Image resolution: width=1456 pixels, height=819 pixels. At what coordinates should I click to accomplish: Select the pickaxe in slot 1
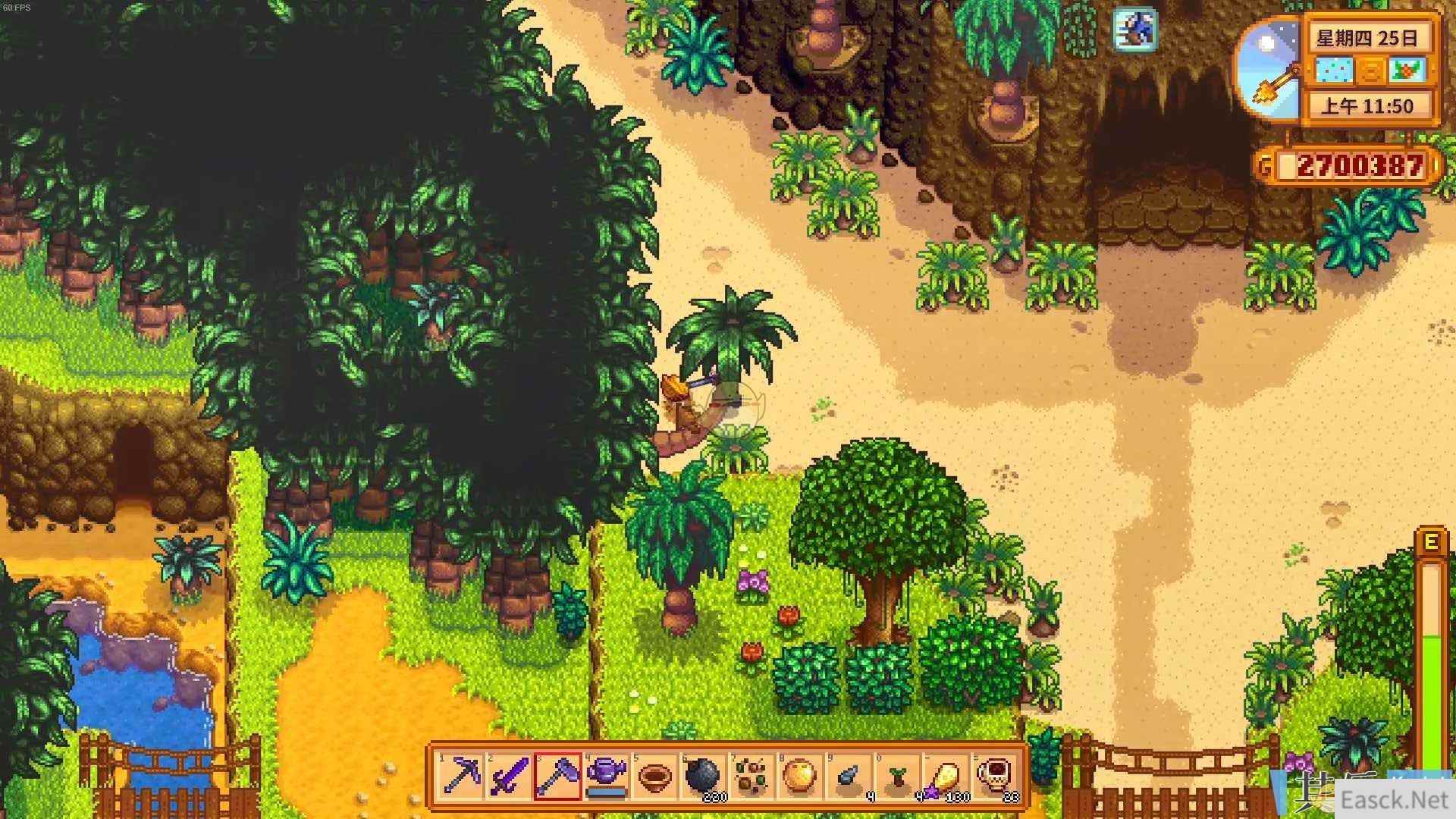[x=461, y=777]
